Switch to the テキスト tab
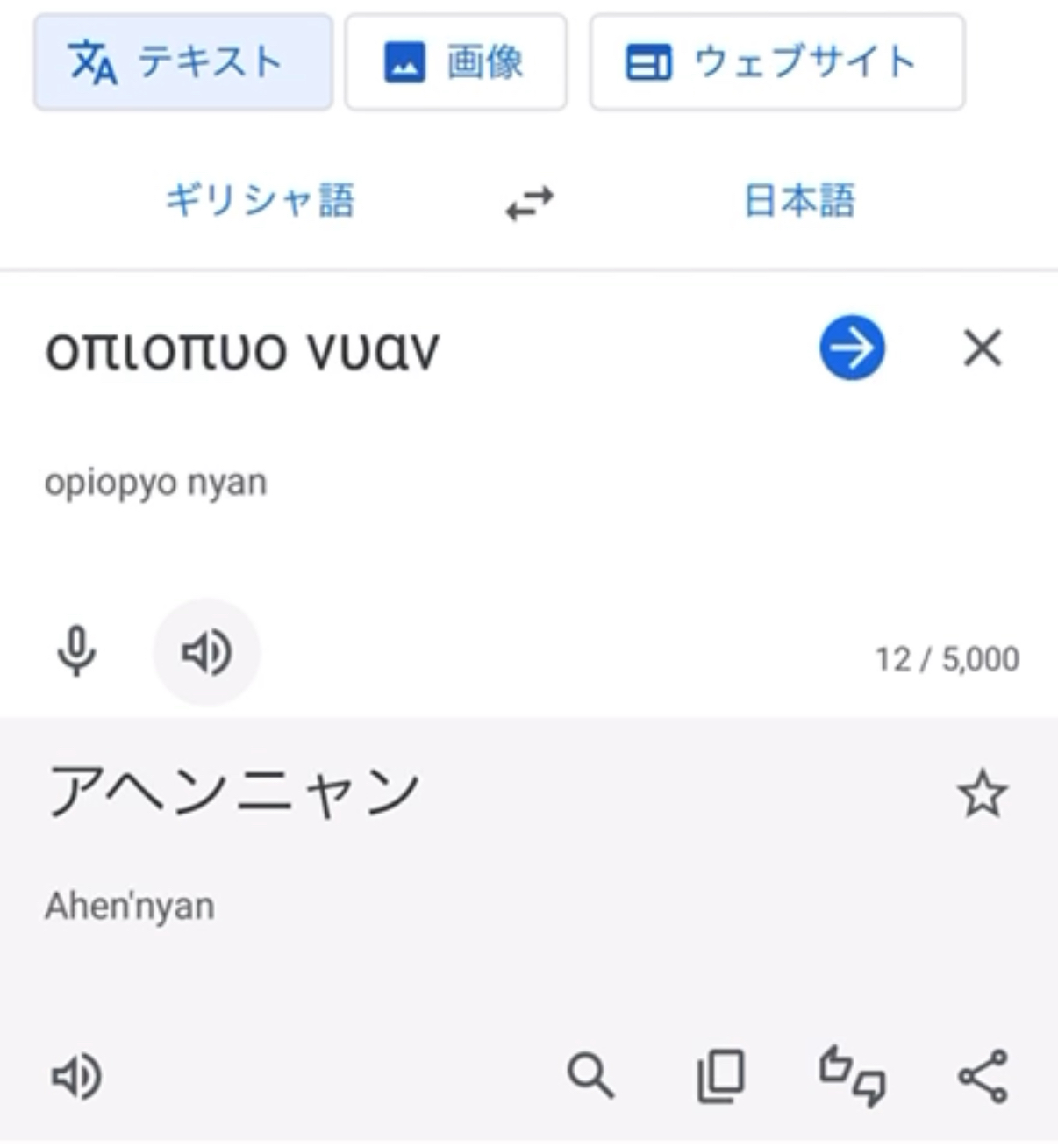Viewport: 1058px width, 1148px height. pos(182,61)
